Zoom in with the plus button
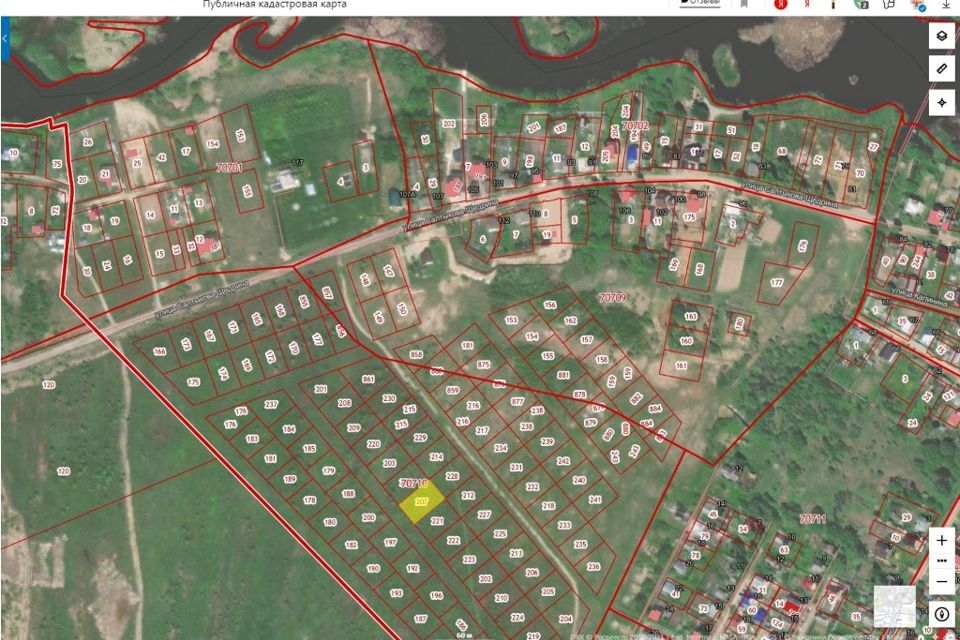The height and width of the screenshot is (640, 960). [x=942, y=540]
